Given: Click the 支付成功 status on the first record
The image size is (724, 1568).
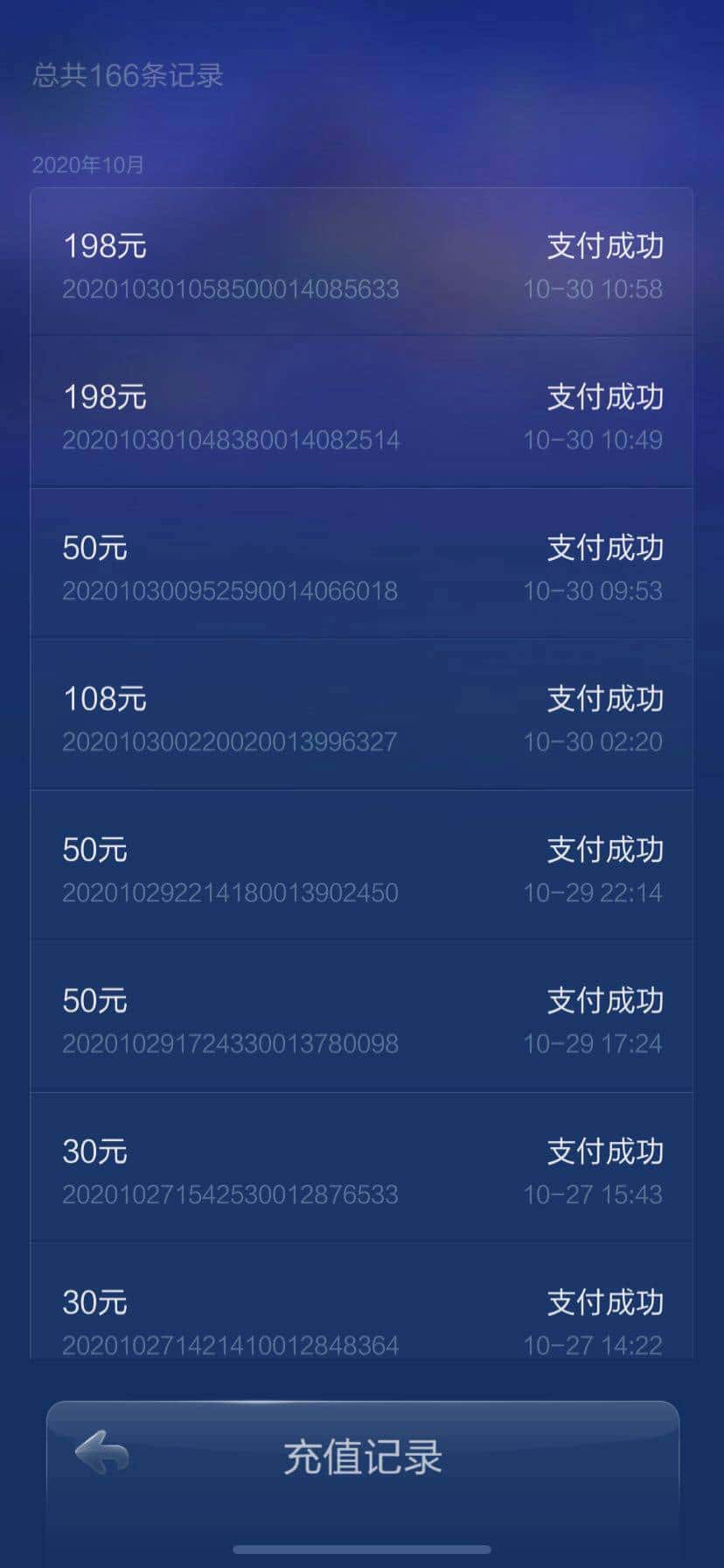Looking at the screenshot, I should (604, 246).
